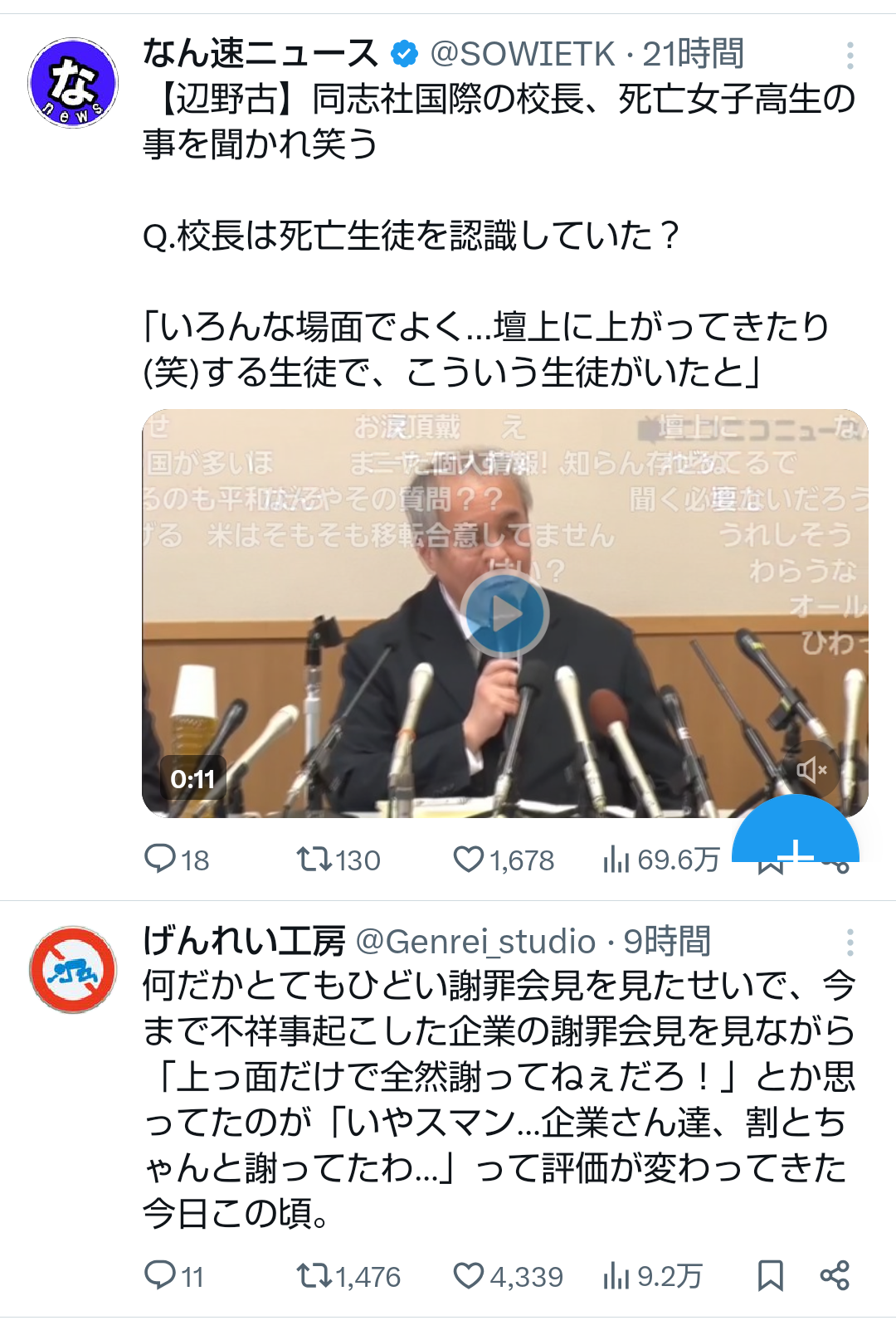Image resolution: width=896 pixels, height=1330 pixels.
Task: Open なん速ニュース profile avatar
Action: pos(73,83)
